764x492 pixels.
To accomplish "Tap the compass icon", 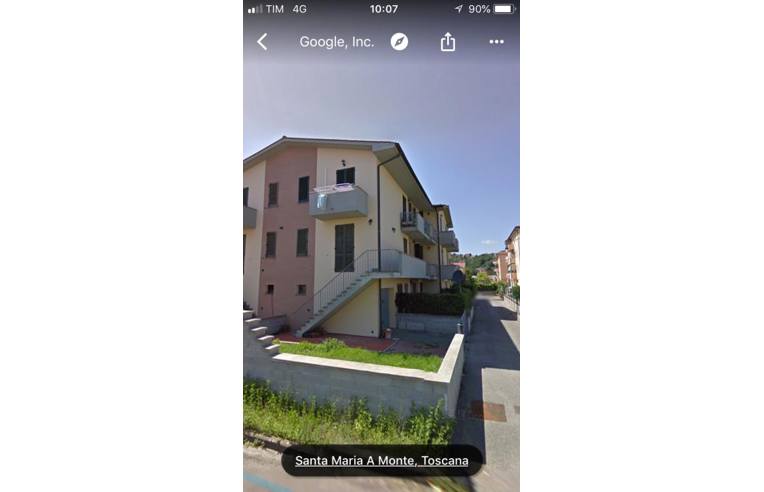I will (399, 42).
